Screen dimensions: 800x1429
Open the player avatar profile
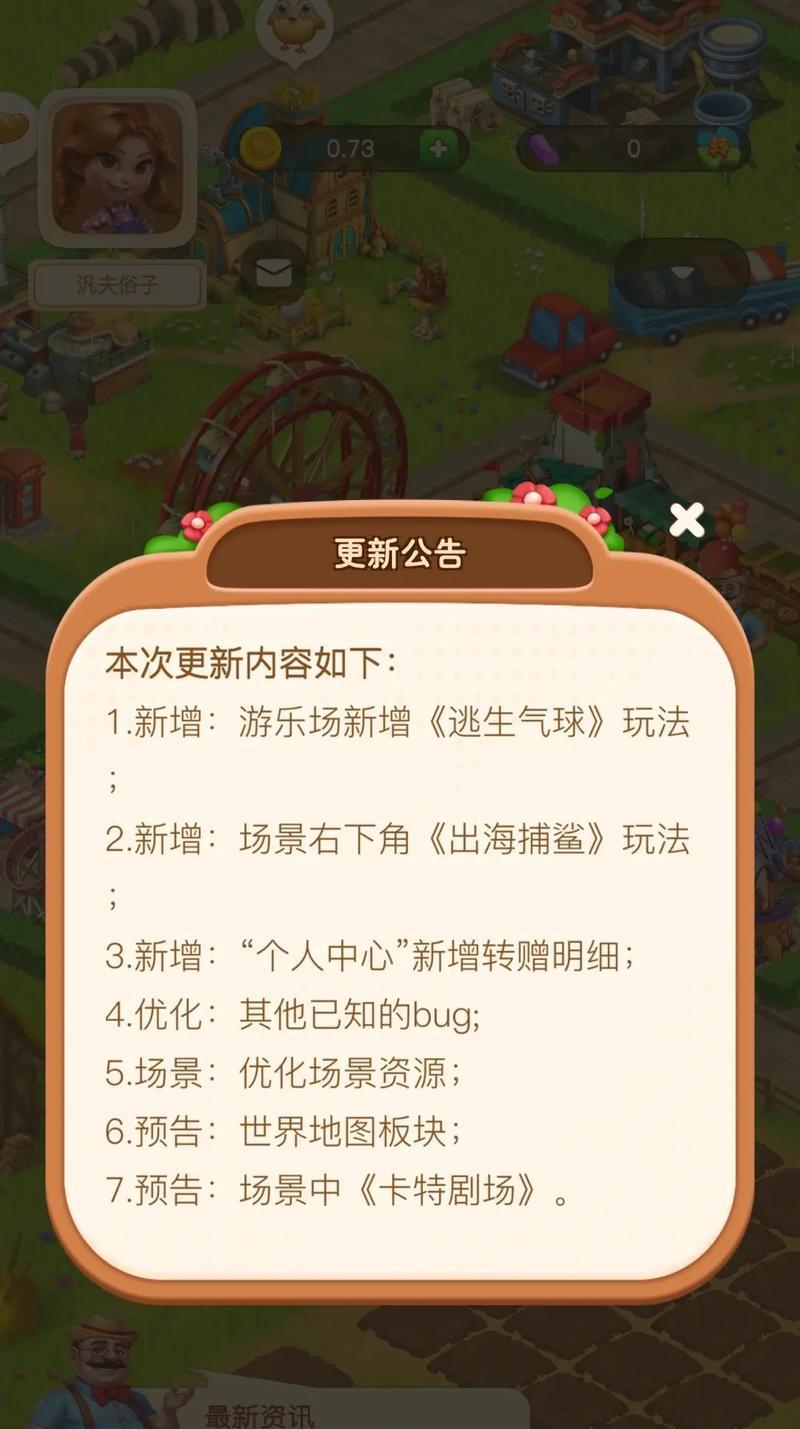117,168
